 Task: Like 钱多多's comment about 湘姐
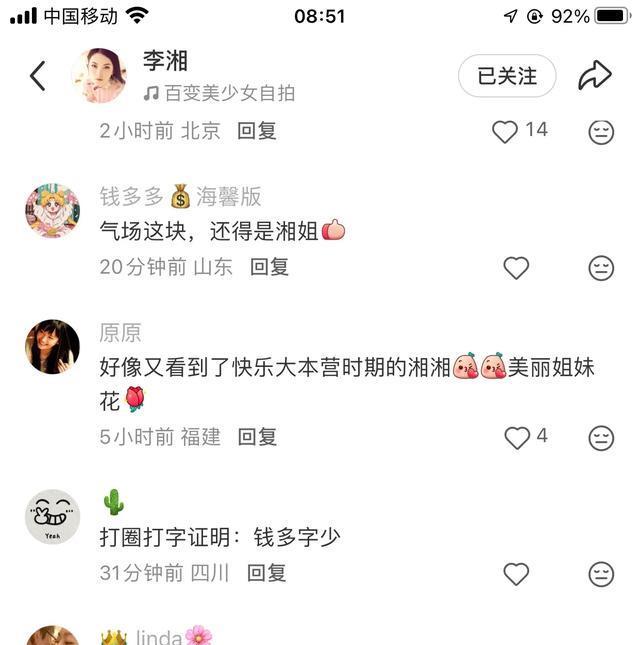516,268
